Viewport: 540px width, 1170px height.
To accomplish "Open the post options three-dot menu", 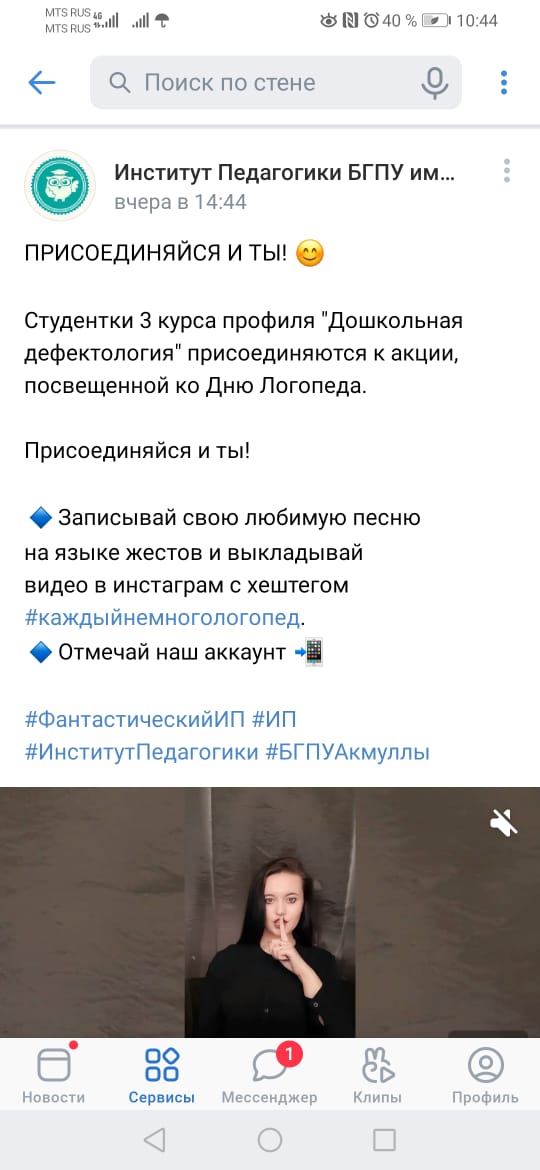I will click(506, 171).
